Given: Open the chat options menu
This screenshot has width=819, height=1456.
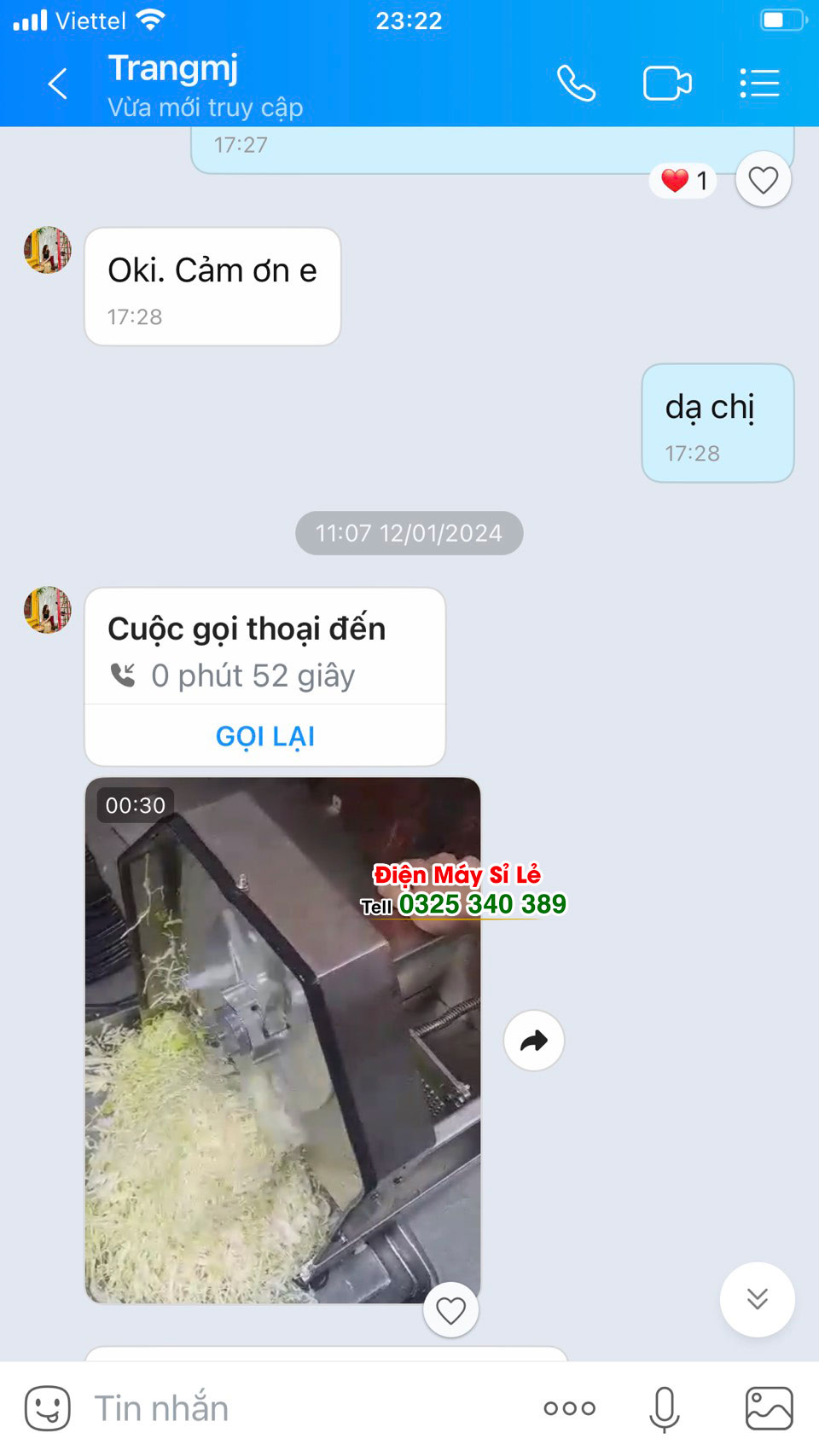Looking at the screenshot, I should point(759,84).
